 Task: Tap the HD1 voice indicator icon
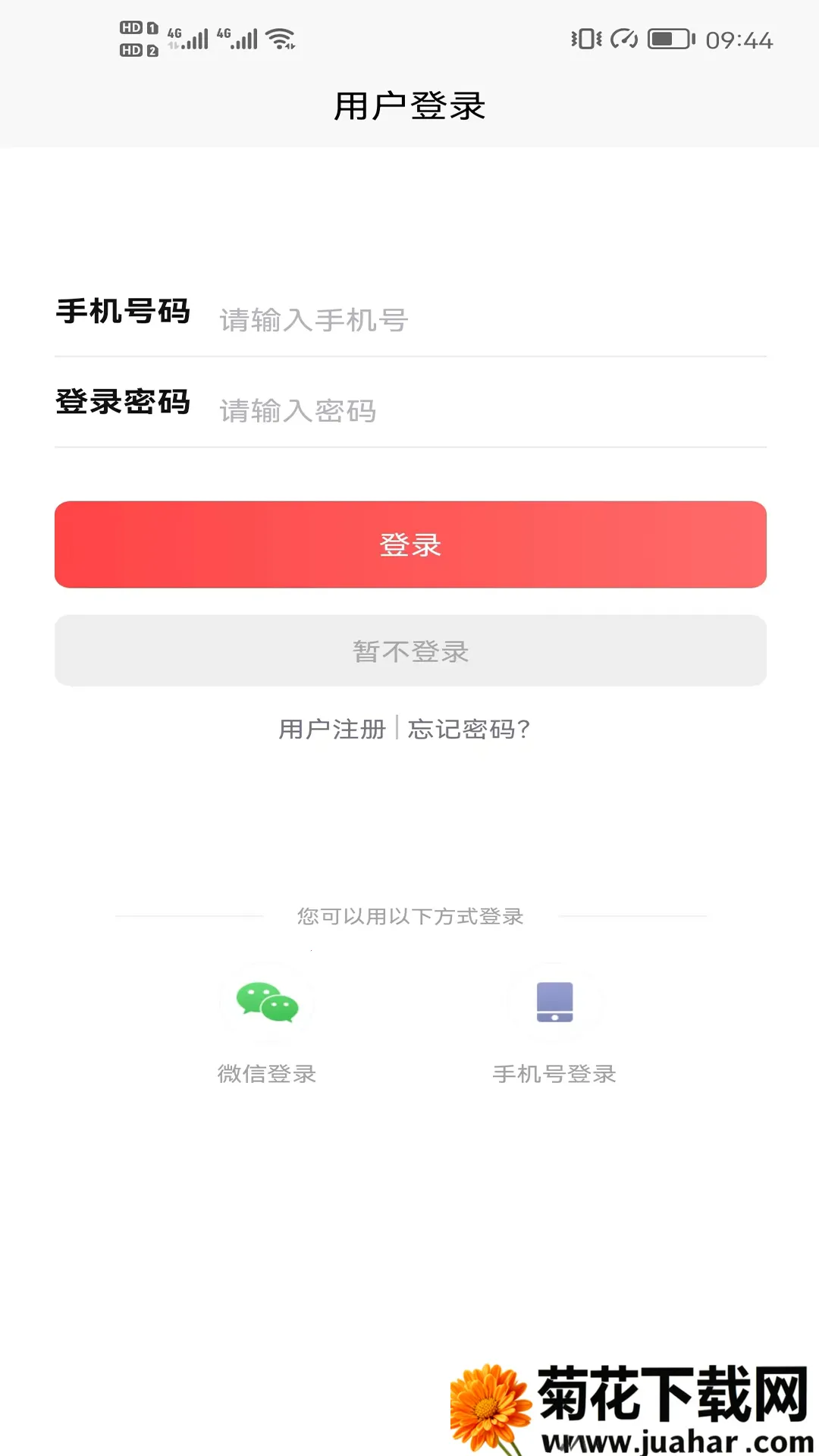coord(135,27)
